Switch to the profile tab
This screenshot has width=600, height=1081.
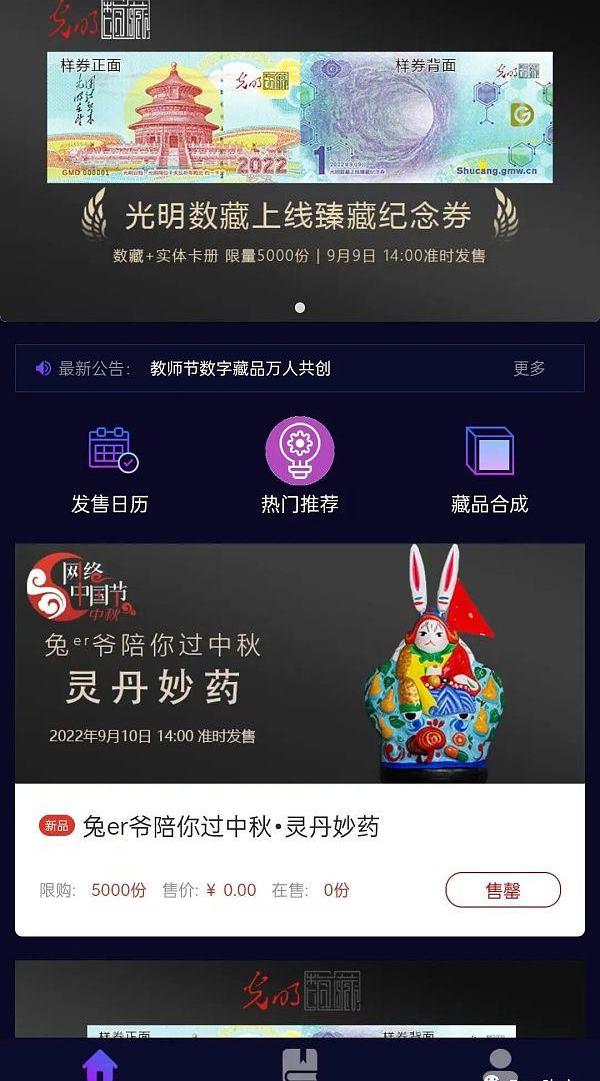[499, 1064]
